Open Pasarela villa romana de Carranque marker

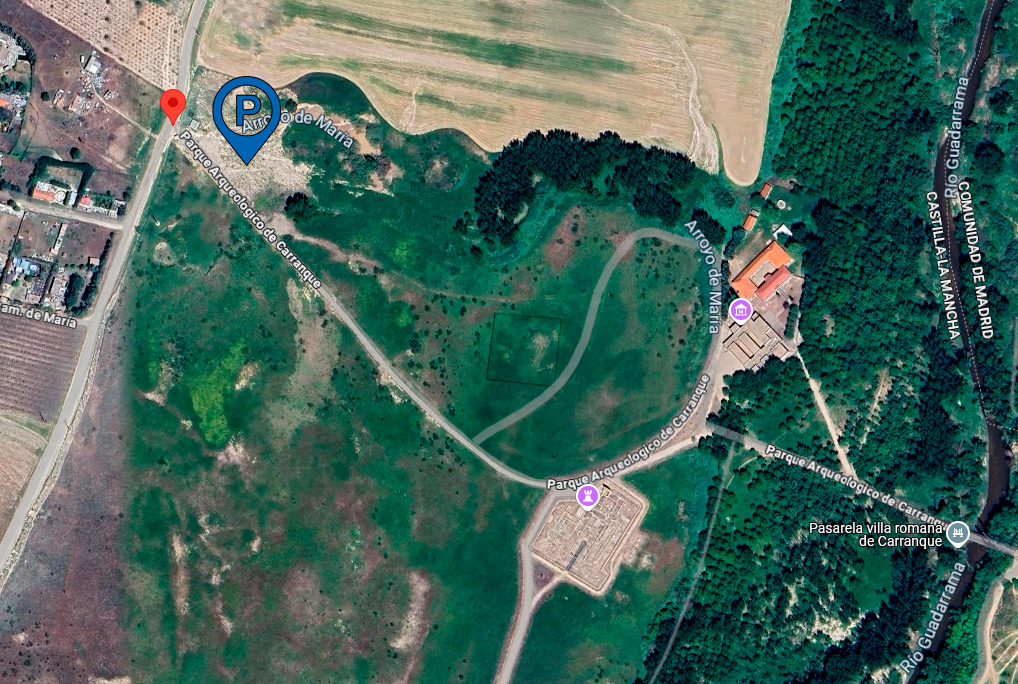[960, 531]
